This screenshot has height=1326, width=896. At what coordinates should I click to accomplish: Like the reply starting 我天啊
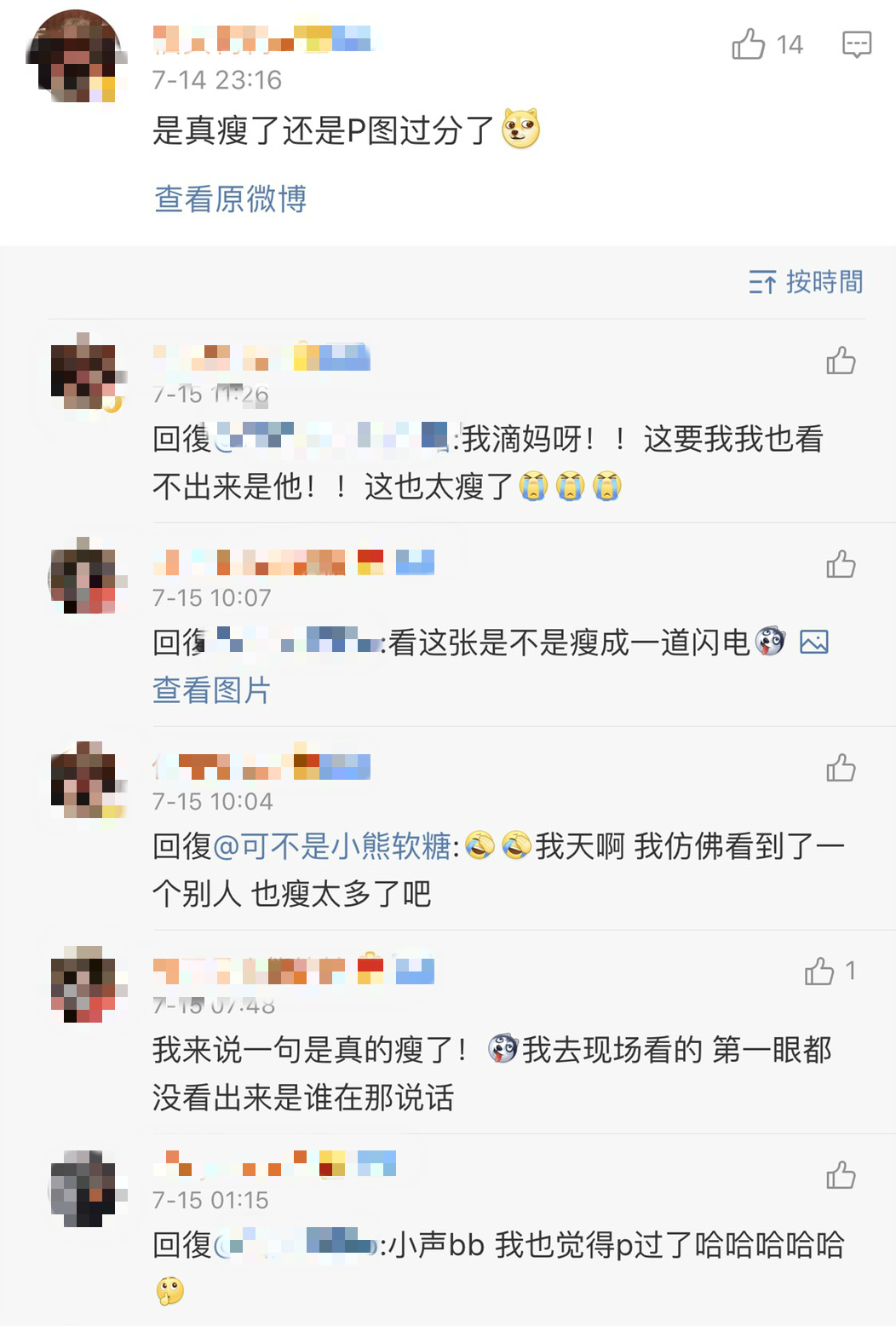tap(841, 769)
